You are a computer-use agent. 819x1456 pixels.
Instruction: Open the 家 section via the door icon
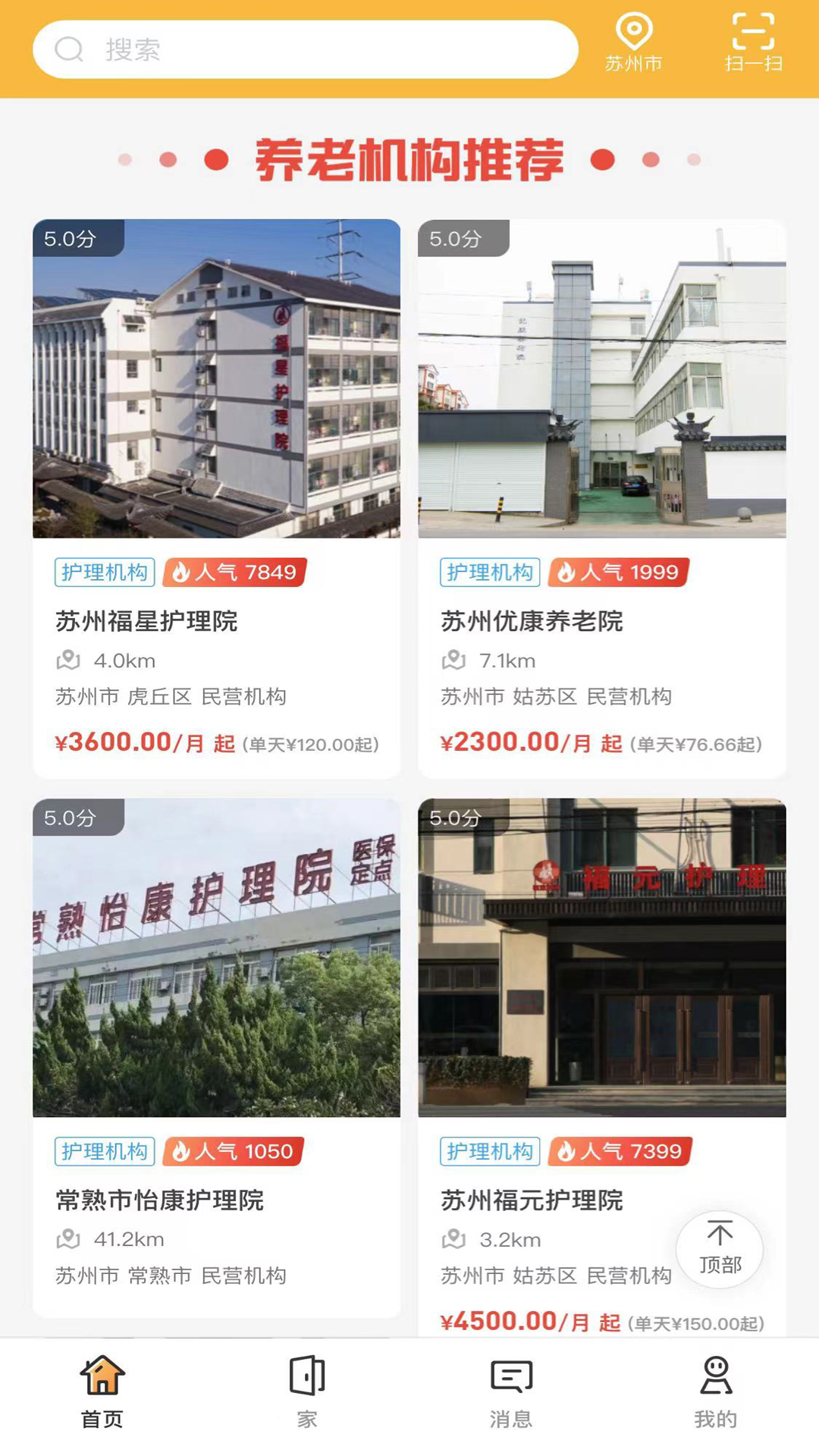coord(307,1385)
